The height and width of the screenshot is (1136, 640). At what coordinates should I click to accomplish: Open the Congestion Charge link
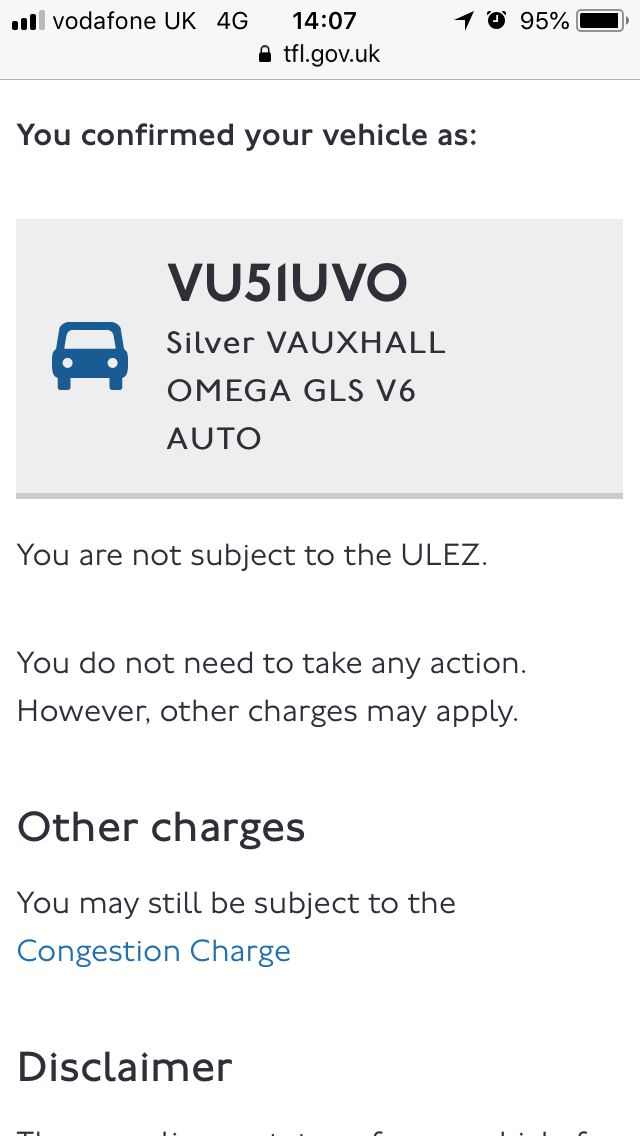154,951
